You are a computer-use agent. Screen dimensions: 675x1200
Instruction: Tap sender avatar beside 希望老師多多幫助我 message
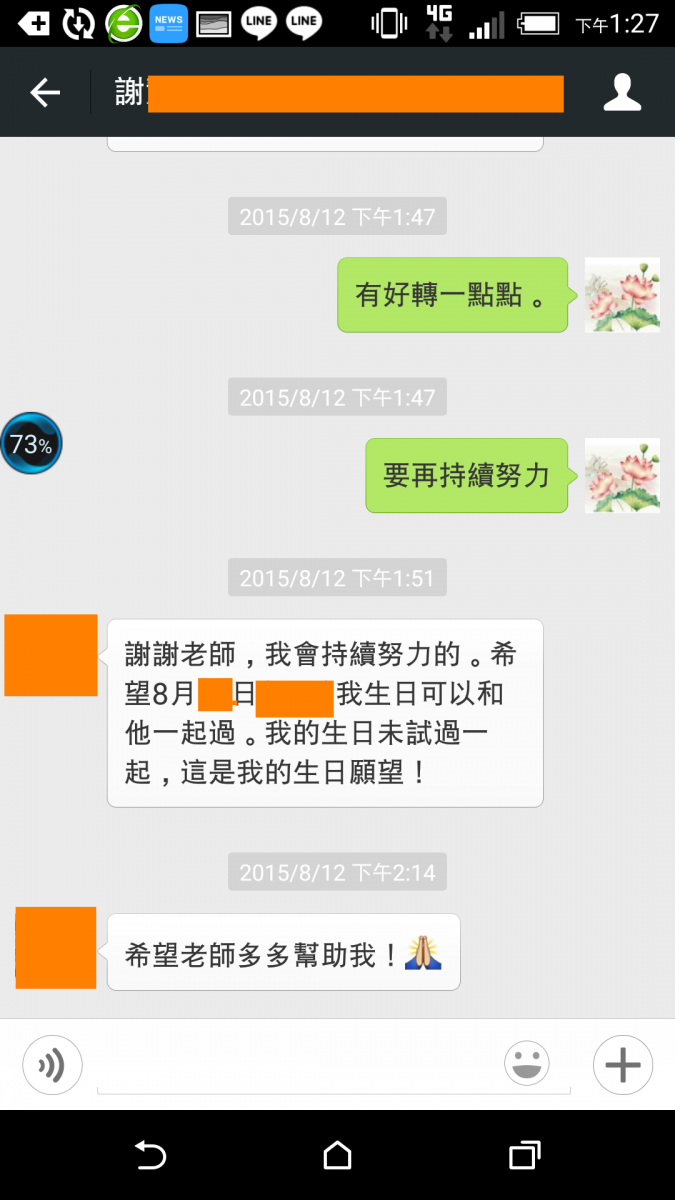[x=56, y=947]
